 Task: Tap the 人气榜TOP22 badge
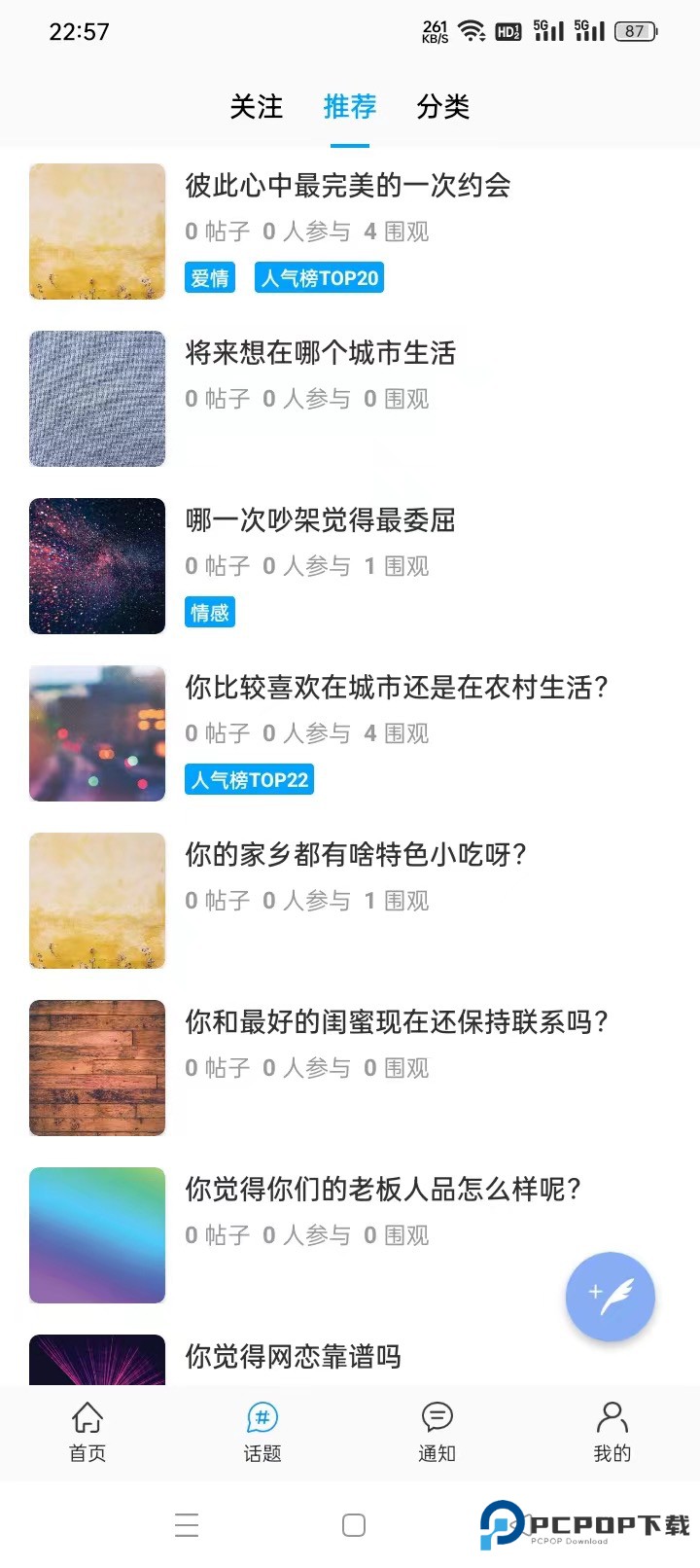pos(250,780)
